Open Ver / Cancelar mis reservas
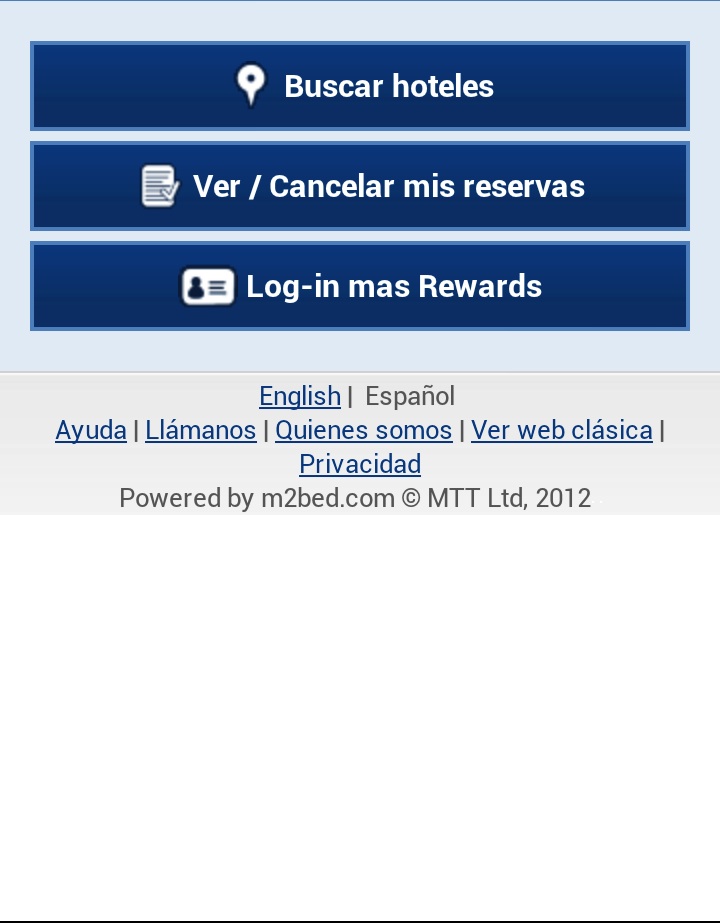 [x=360, y=186]
